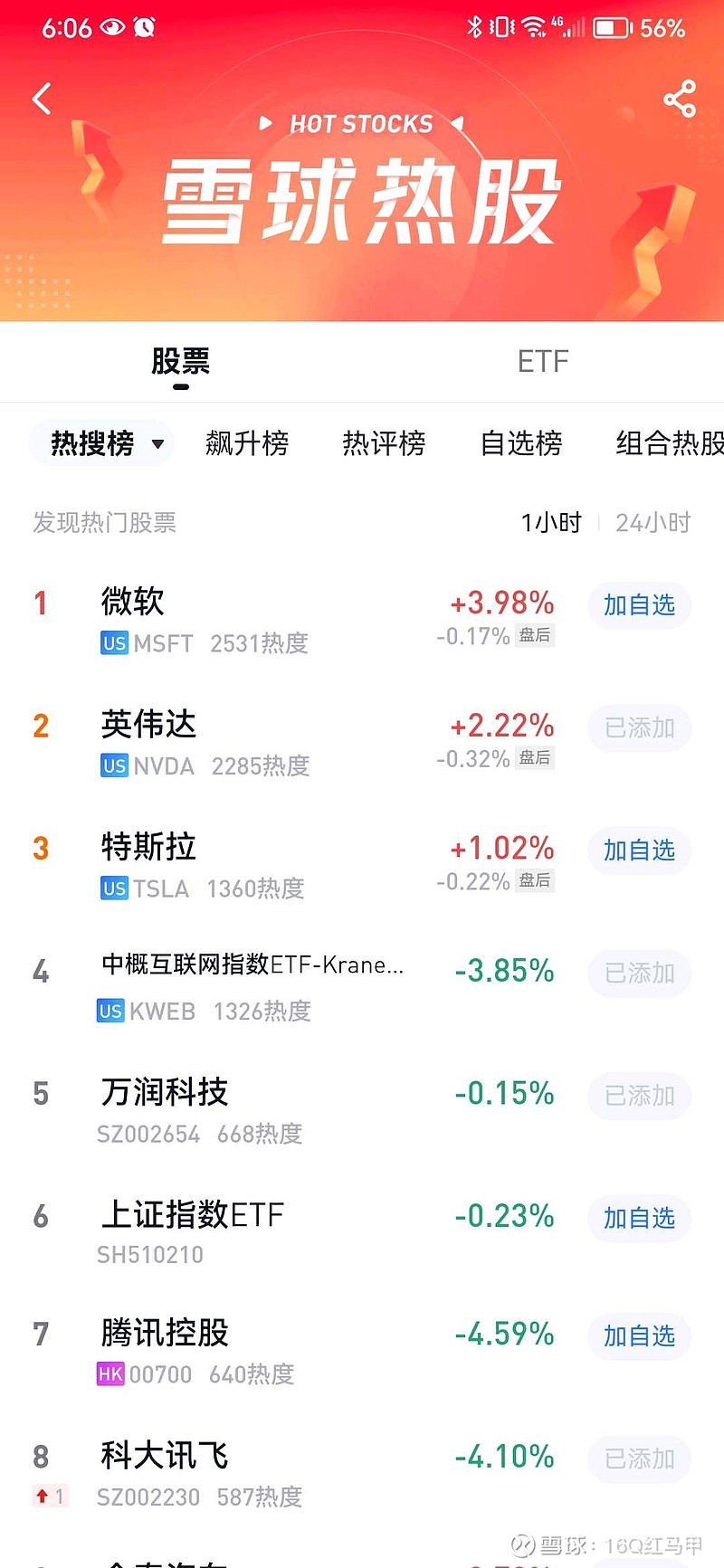Add 上证指数ETF to watchlist
The height and width of the screenshot is (1568, 724).
639,1219
